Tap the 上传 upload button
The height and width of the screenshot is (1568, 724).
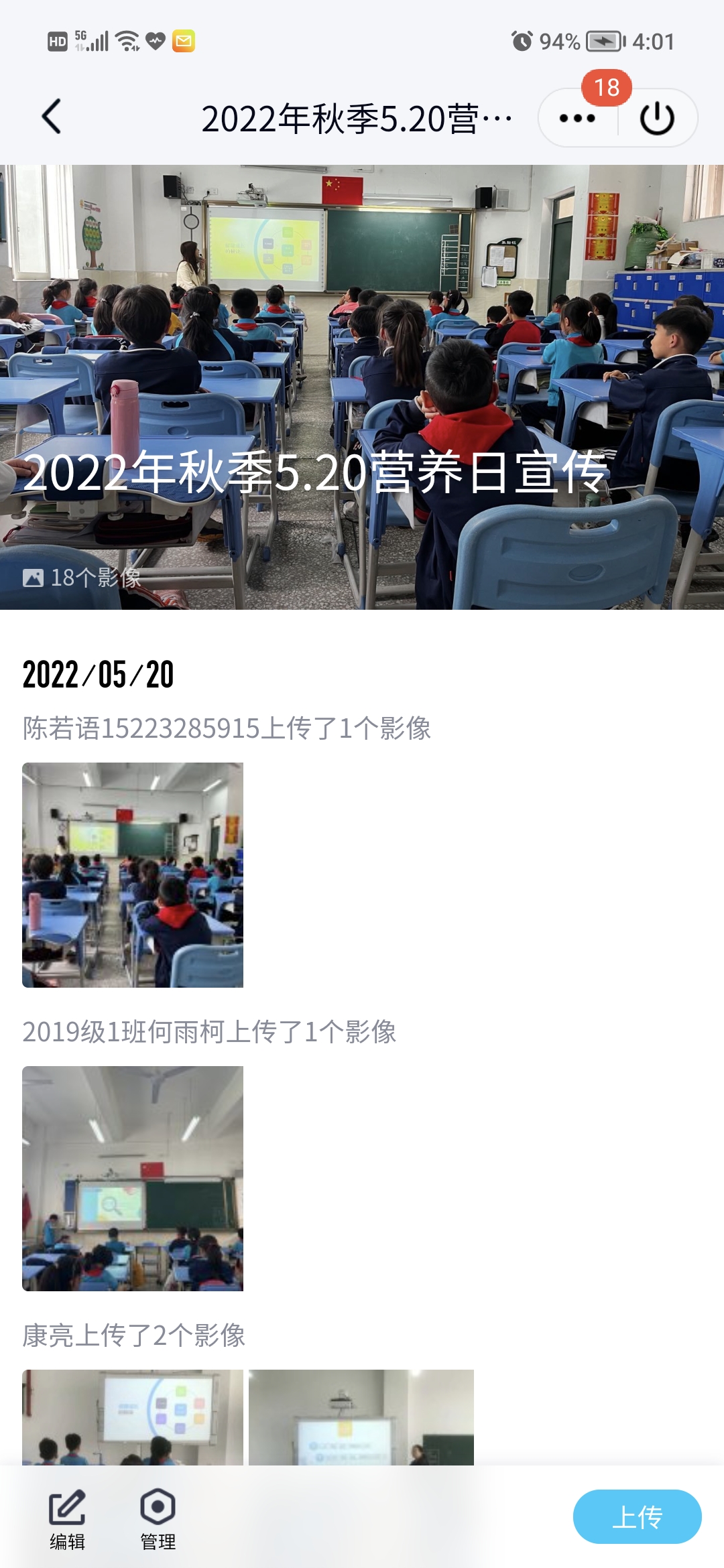(637, 1516)
